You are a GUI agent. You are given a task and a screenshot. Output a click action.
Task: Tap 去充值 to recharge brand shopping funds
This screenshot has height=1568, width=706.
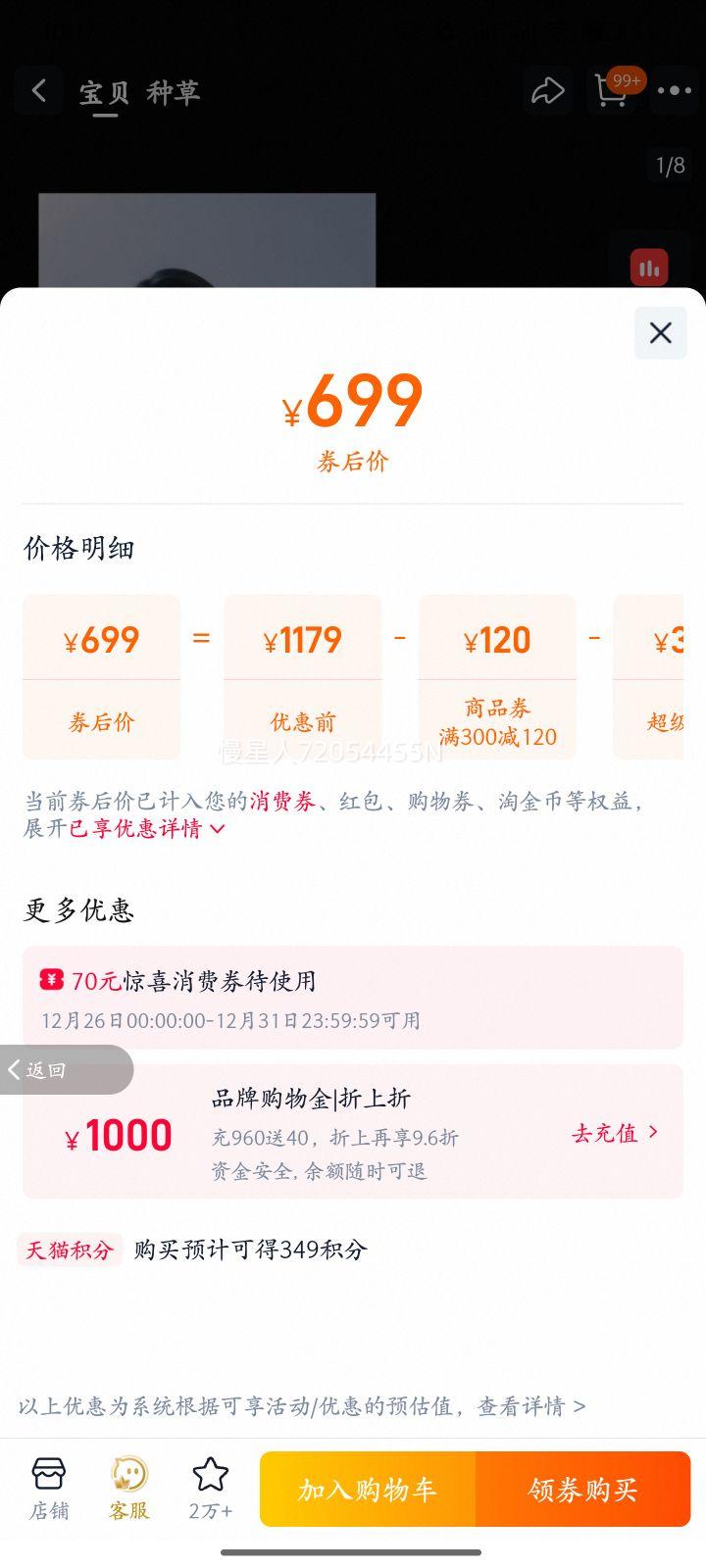613,1134
